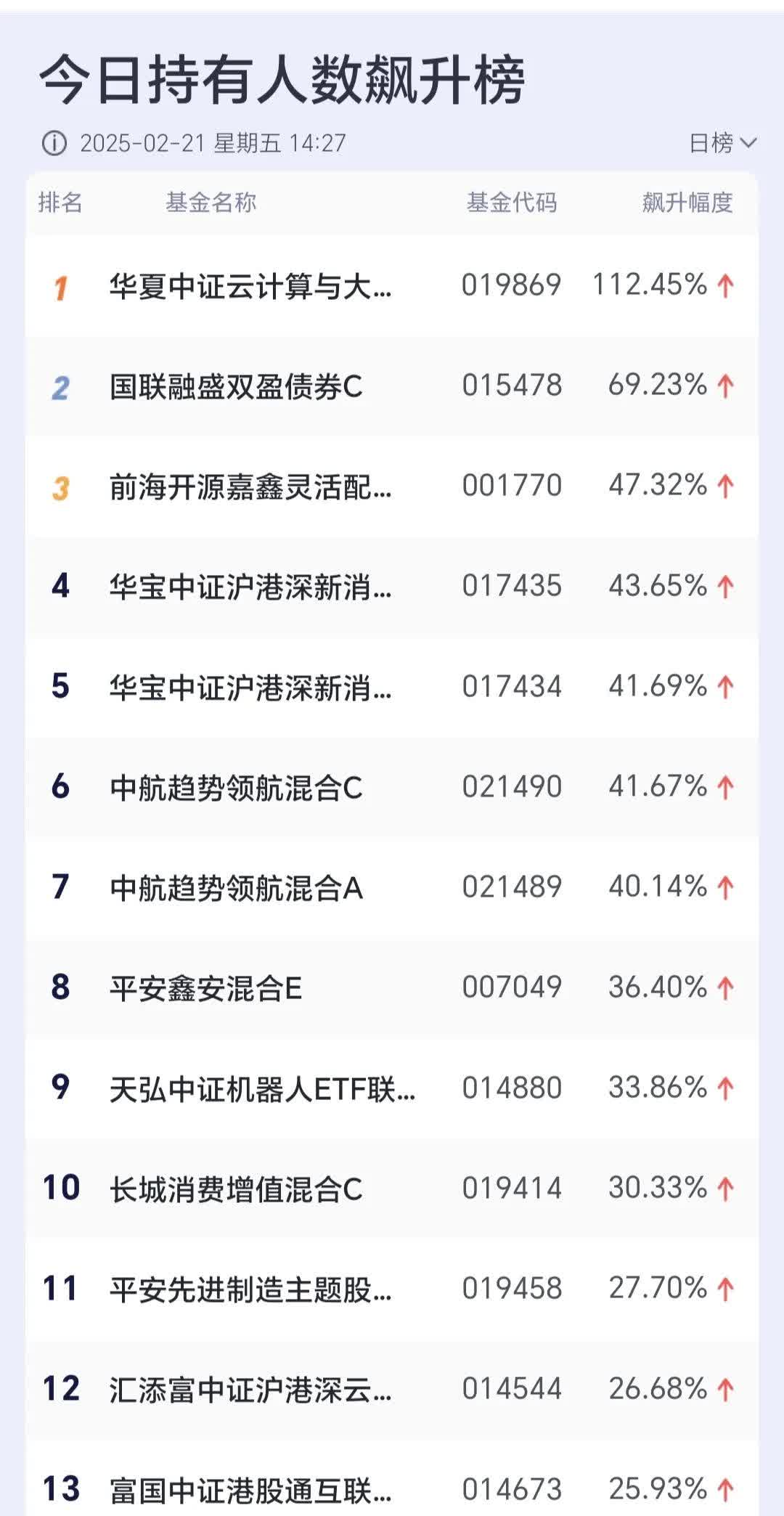View 天弘中证机器人ETF联 fund
The height and width of the screenshot is (1516, 784).
pos(392,1088)
